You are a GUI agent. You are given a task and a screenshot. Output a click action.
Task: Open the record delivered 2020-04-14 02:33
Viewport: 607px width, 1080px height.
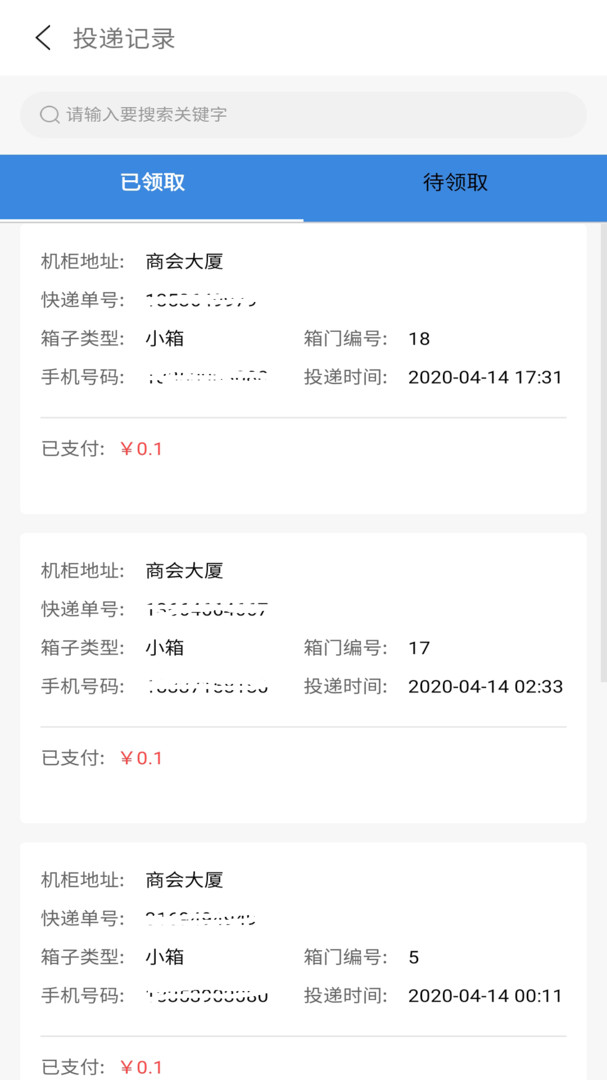pos(303,677)
